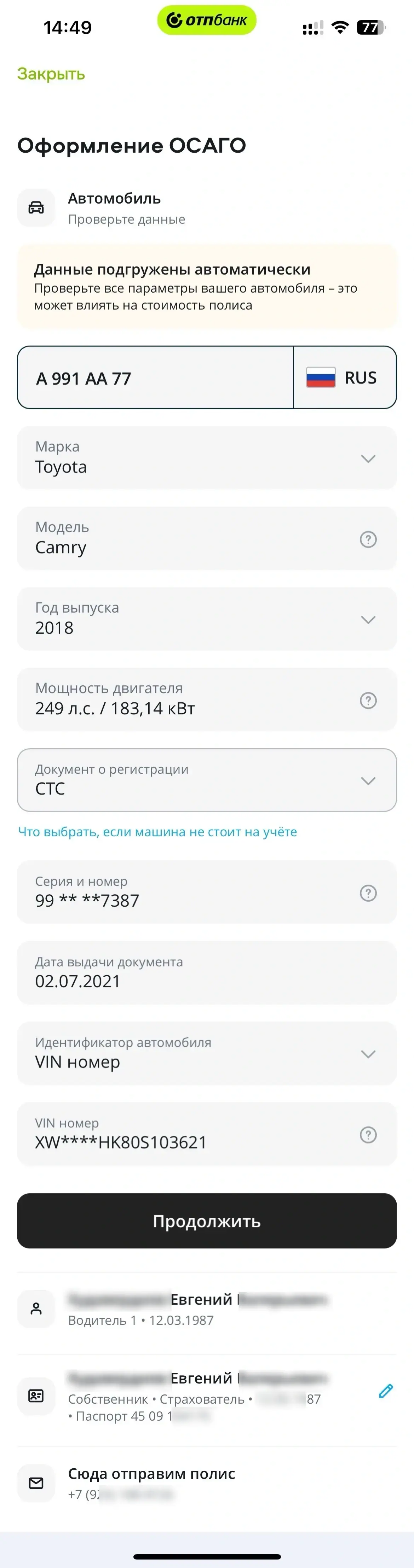Image resolution: width=414 pixels, height=1568 pixels.
Task: Edit the Дата выдачи документа field
Action: tap(206, 973)
